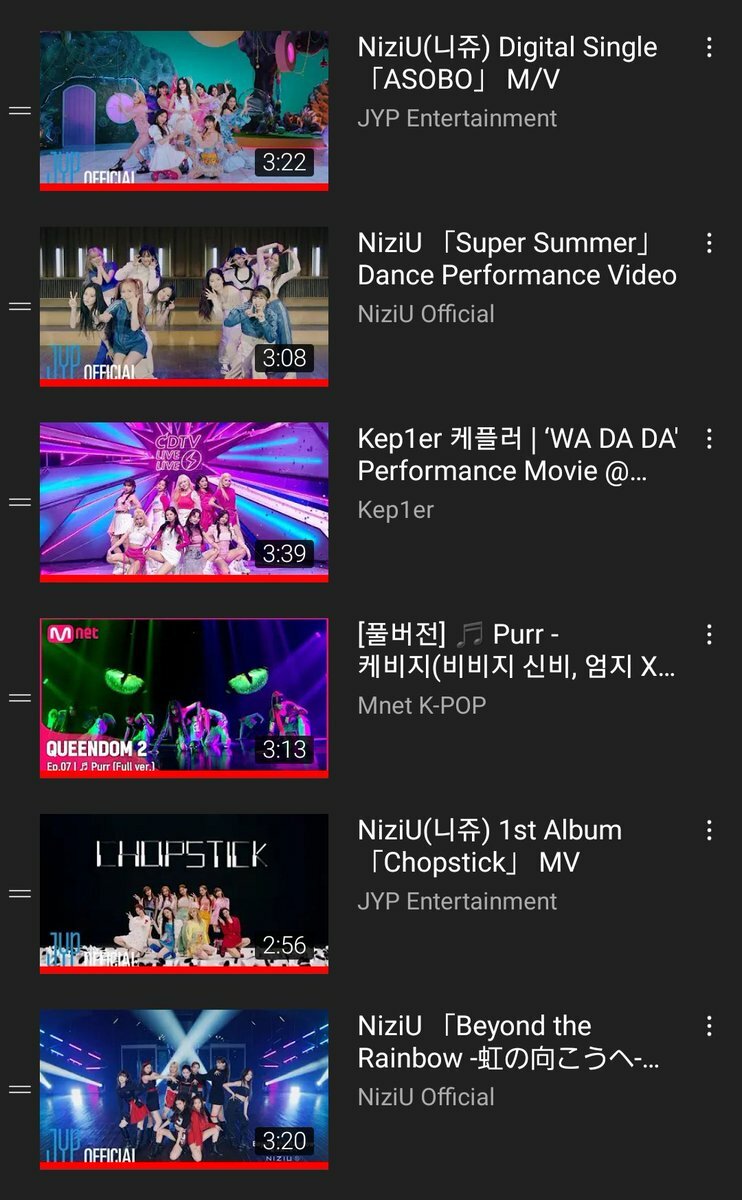Open NiziU Chopstick MV video

(184, 892)
